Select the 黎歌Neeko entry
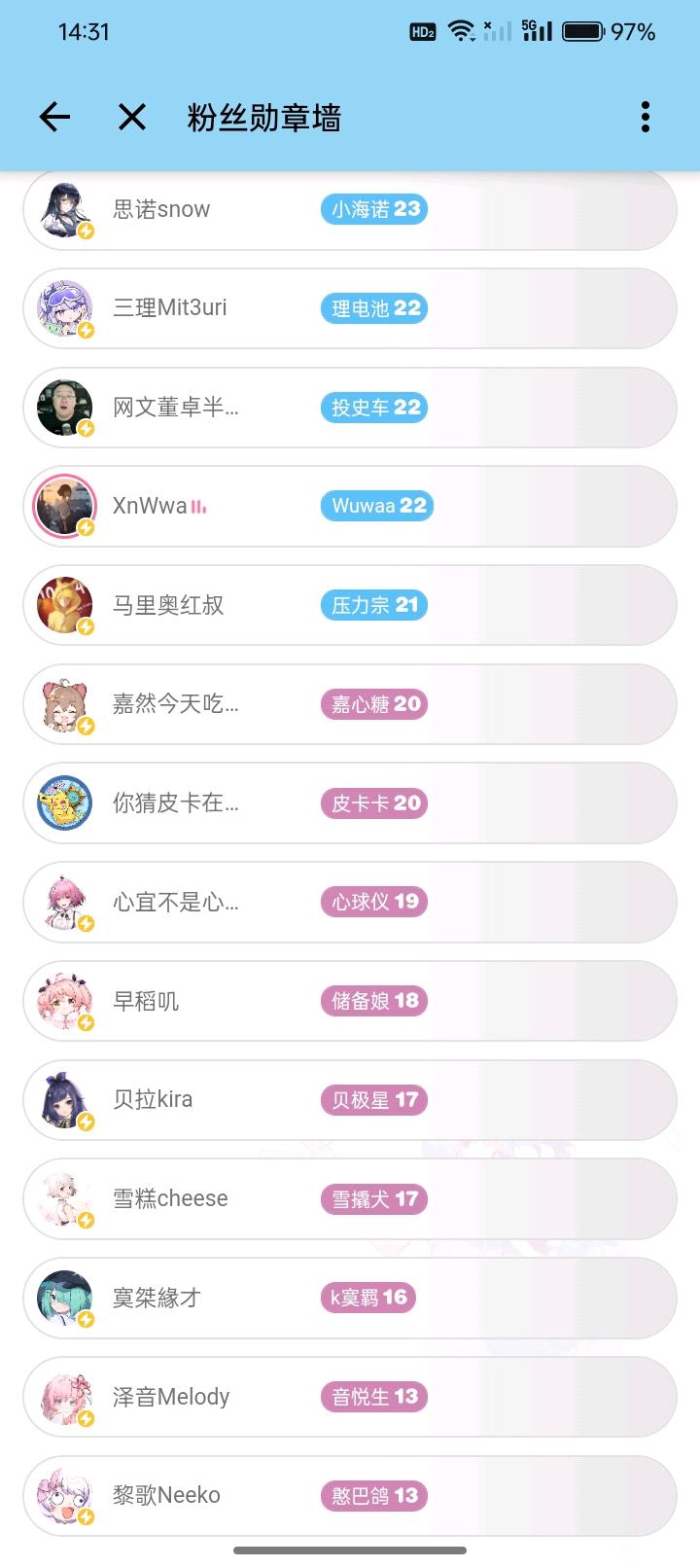The height and width of the screenshot is (1568, 700). coord(350,1496)
